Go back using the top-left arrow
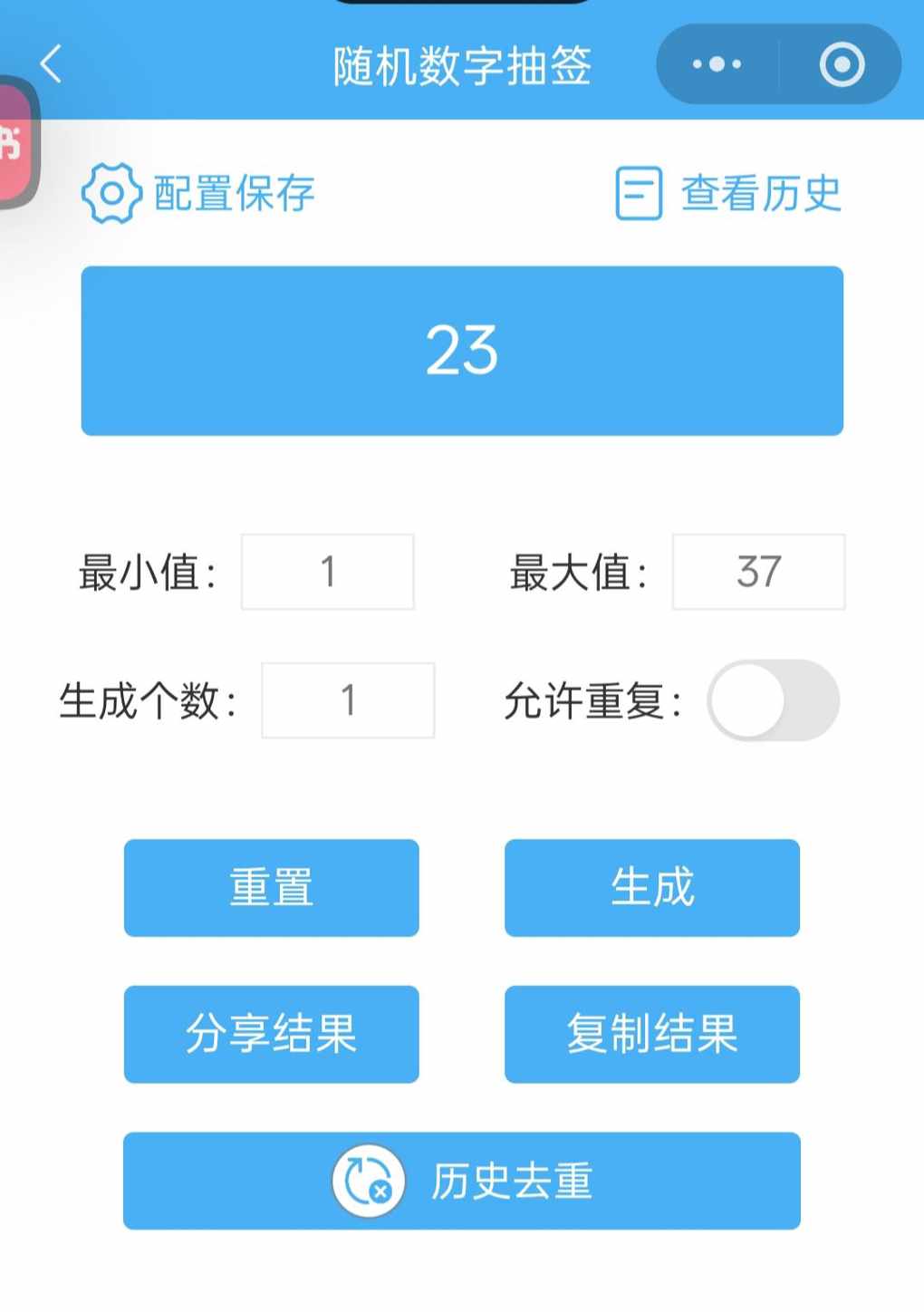This screenshot has height=1312, width=924. pyautogui.click(x=51, y=64)
